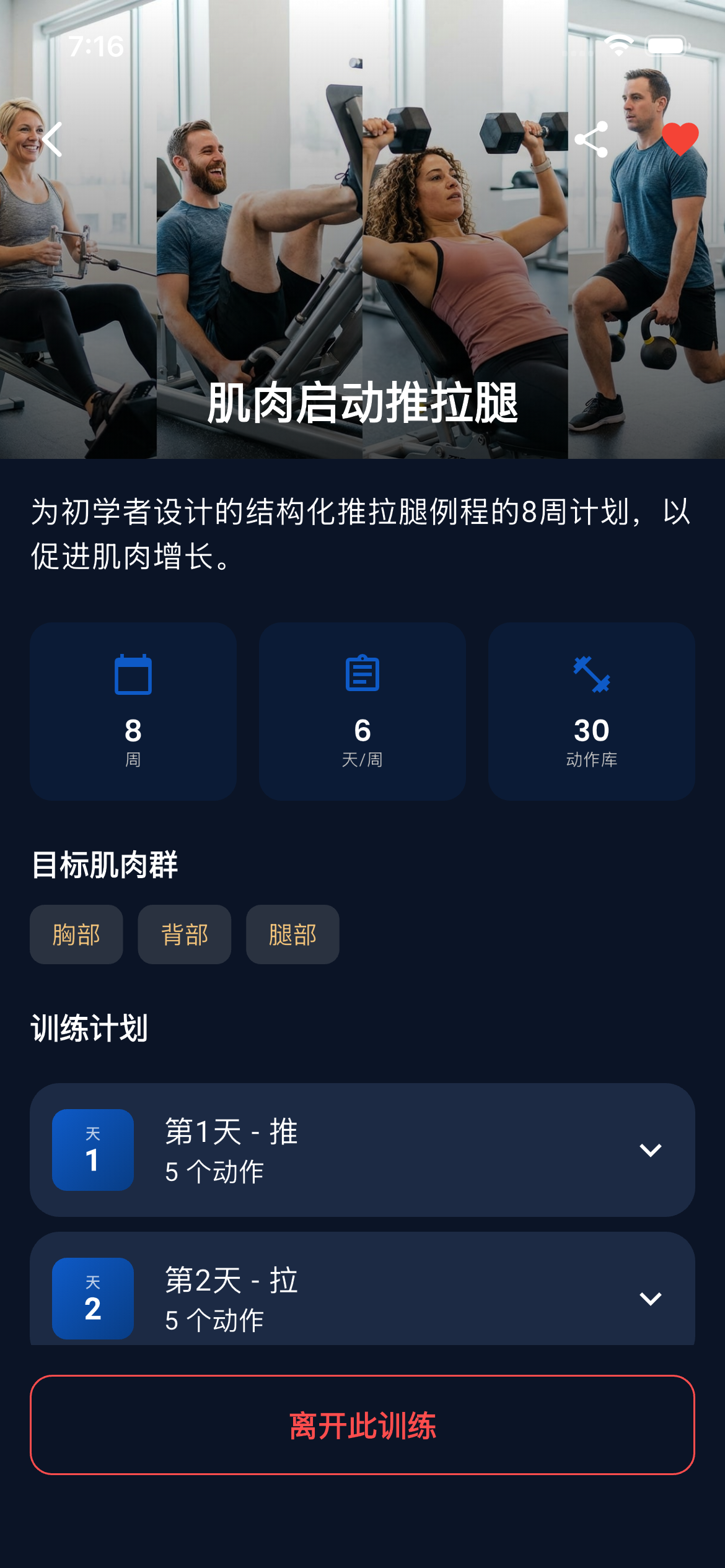
Task: Click the 天 2 day badge
Action: pyautogui.click(x=93, y=1300)
